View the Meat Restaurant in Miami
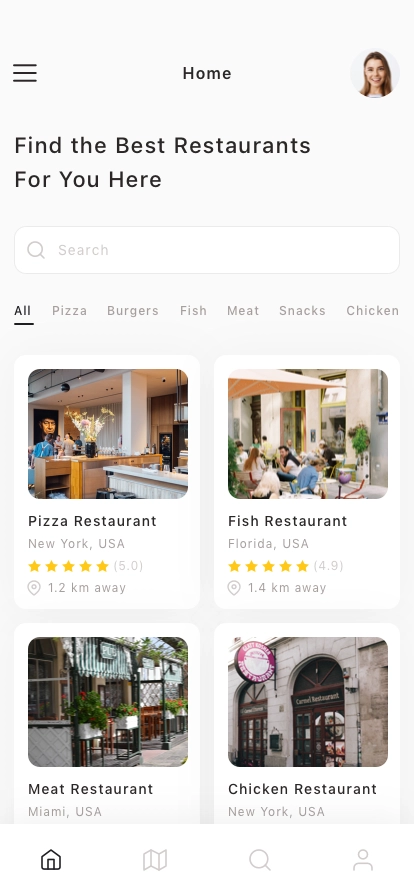The height and width of the screenshot is (896, 414). coord(107,723)
